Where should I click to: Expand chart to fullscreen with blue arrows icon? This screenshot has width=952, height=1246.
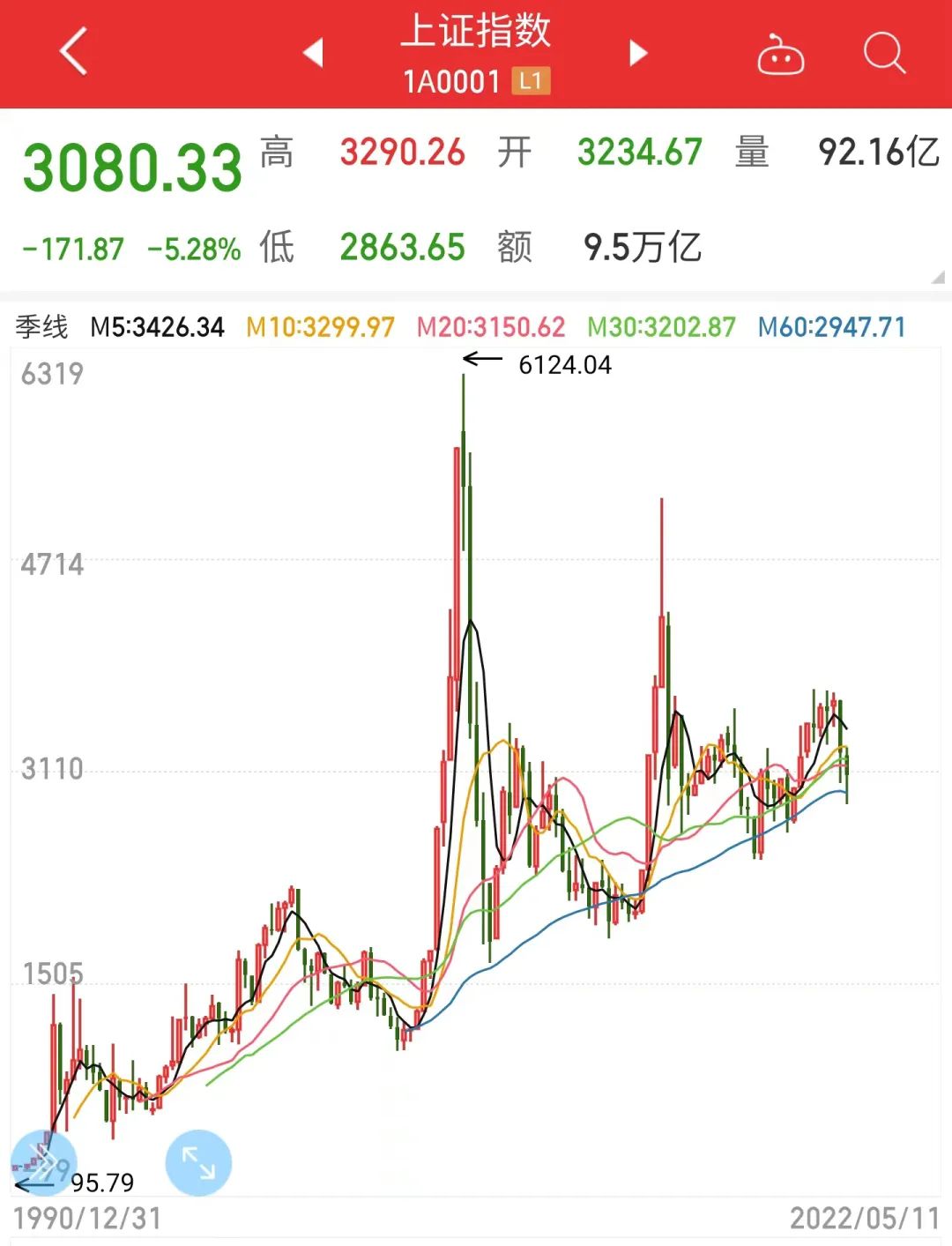(198, 1162)
